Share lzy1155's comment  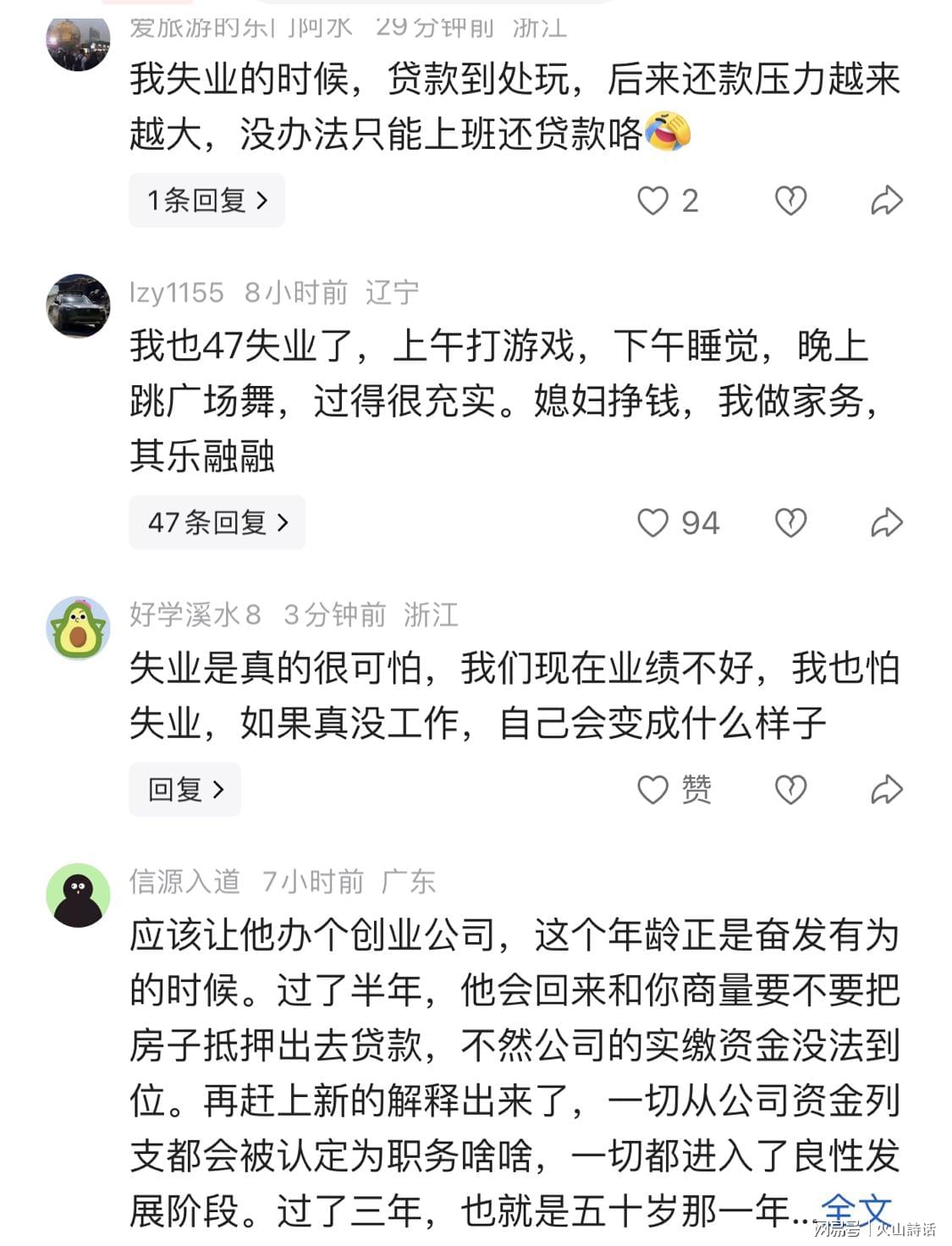click(x=886, y=522)
